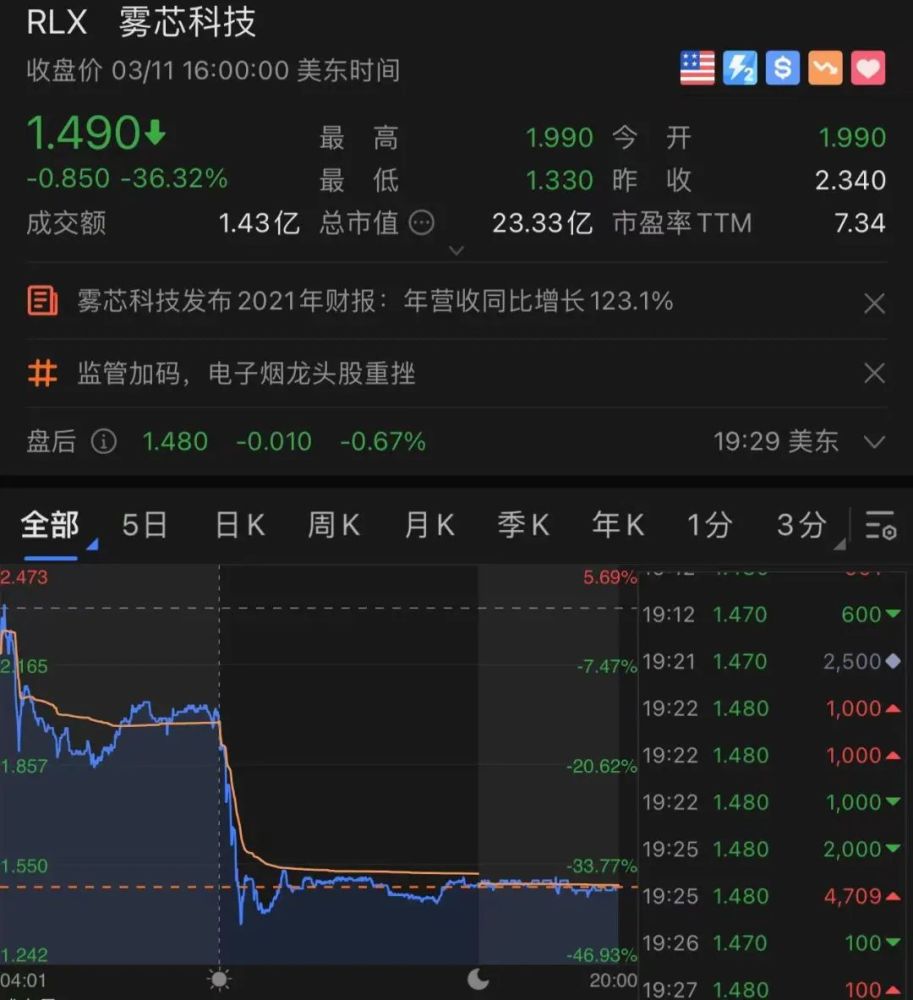This screenshot has height=1000, width=913.
Task: Expand more stock details chevron
Action: [x=456, y=251]
